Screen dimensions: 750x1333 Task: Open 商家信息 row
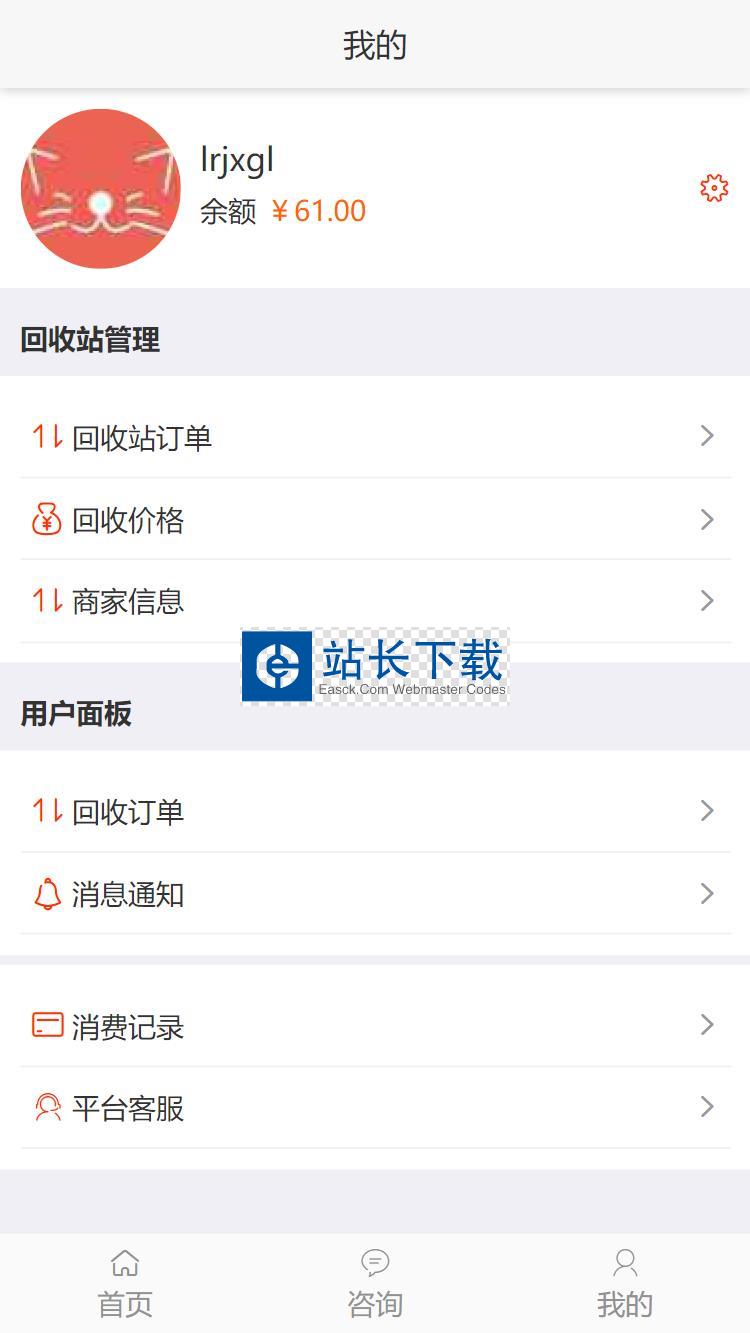(x=375, y=601)
